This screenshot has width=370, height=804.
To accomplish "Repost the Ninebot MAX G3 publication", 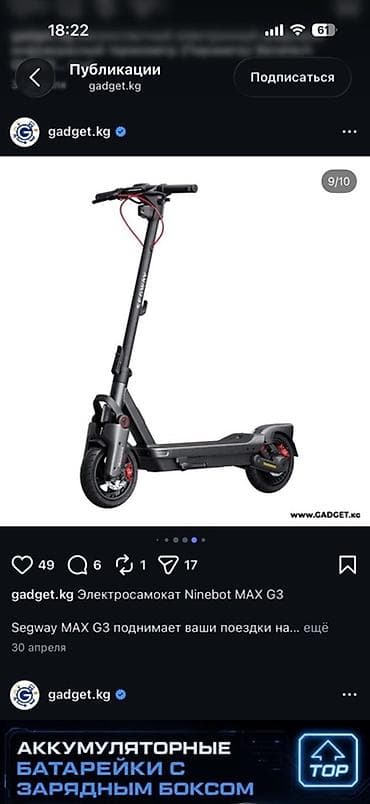I will point(124,565).
